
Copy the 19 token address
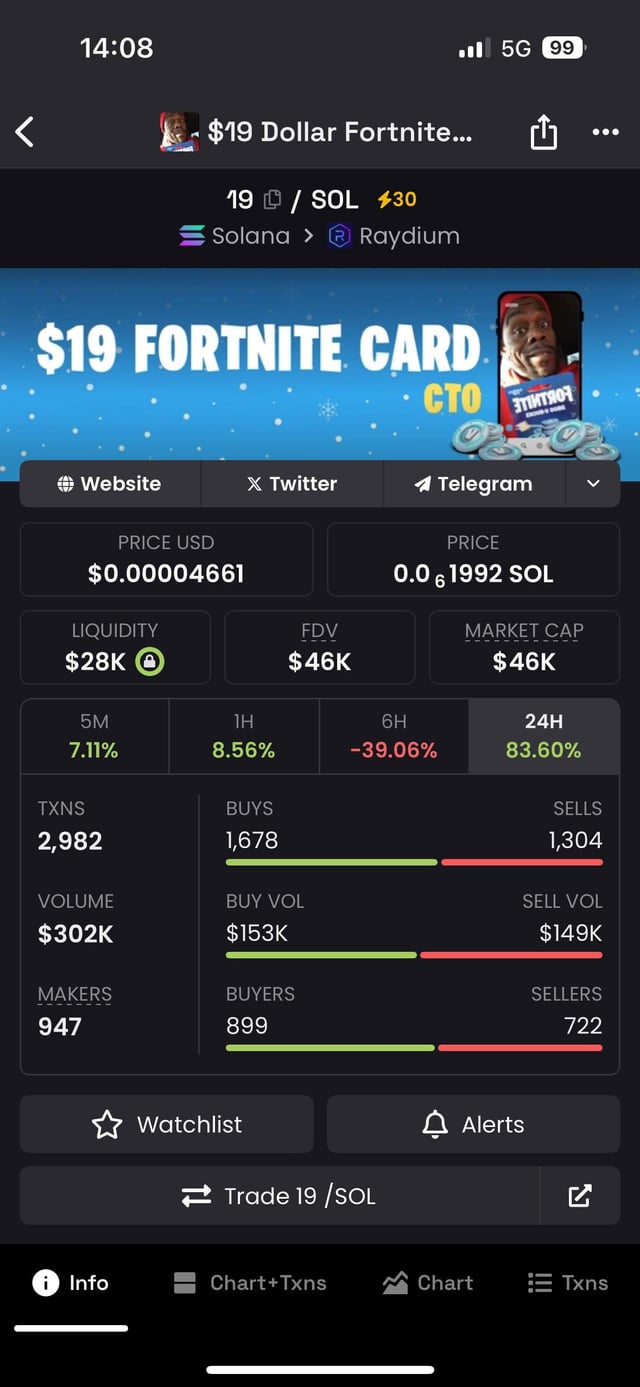[x=272, y=200]
